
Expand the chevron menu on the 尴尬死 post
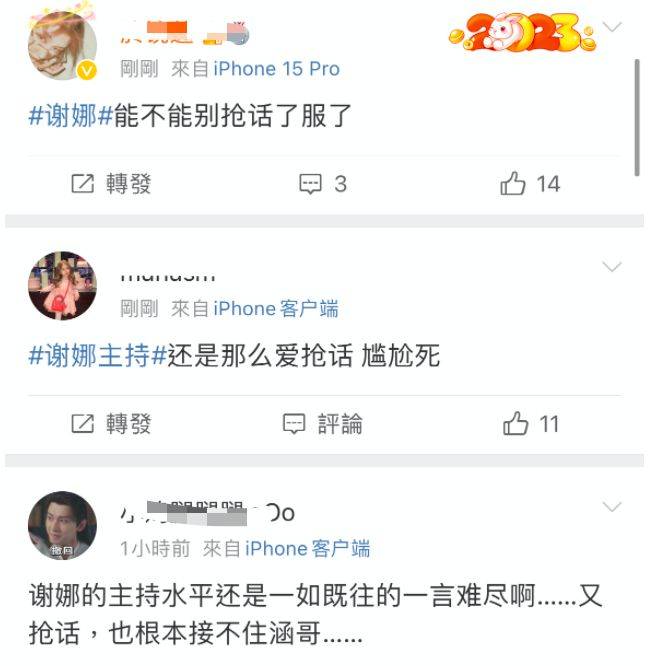(611, 267)
